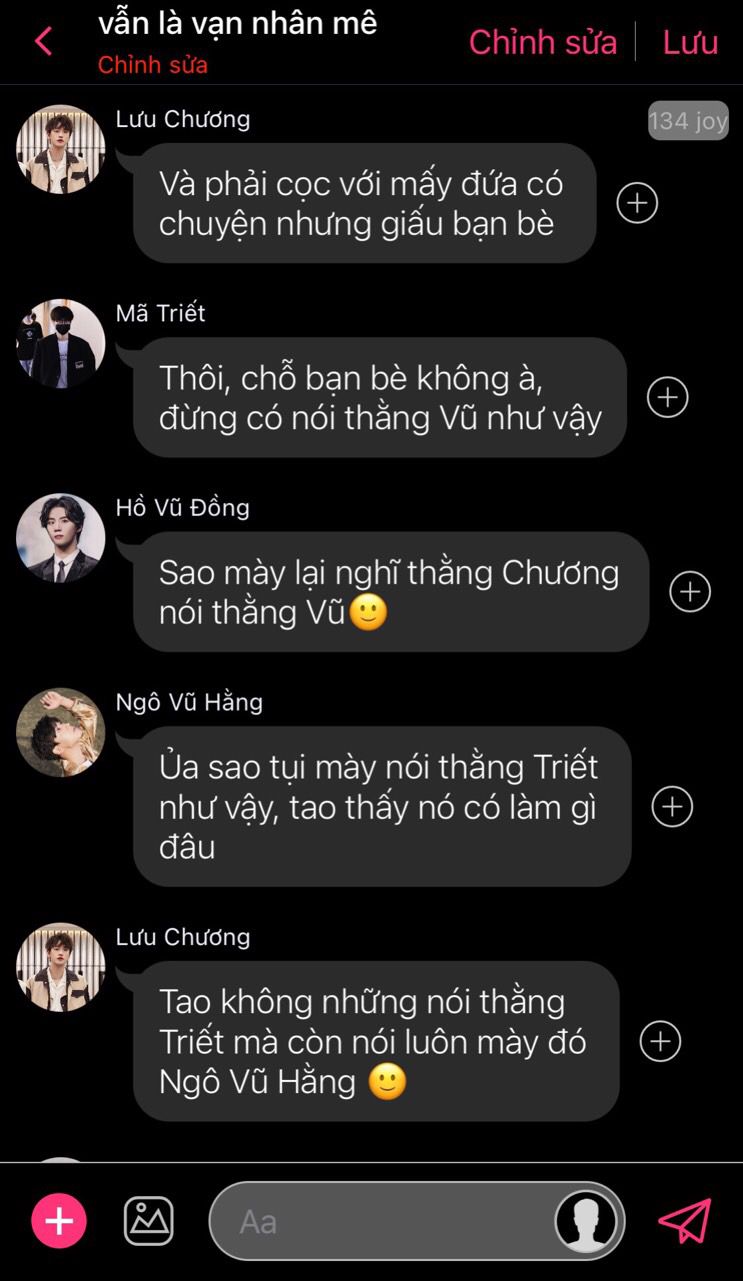Open the pink plus attachment button
743x1281 pixels.
click(59, 1221)
